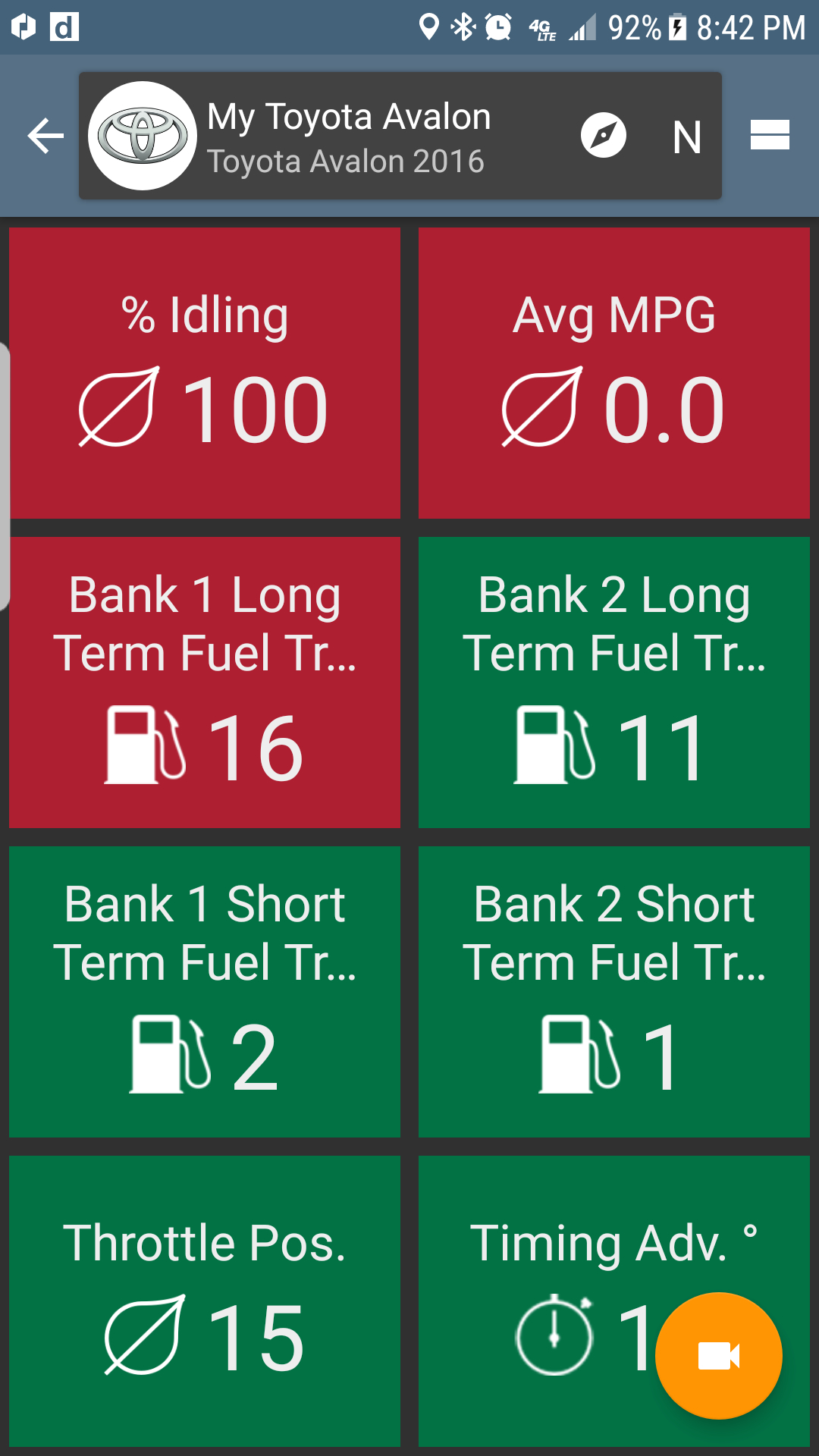
Task: Select the Bank 2 Long Term Fuel Trim tile
Action: [x=614, y=682]
